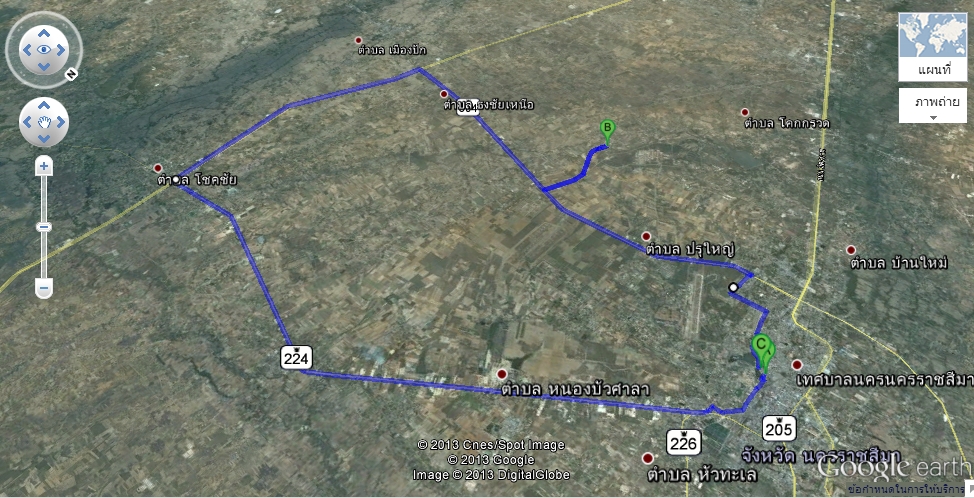This screenshot has height=498, width=974.
Task: Pan map right with hand control arrow
Action: pyautogui.click(x=61, y=123)
